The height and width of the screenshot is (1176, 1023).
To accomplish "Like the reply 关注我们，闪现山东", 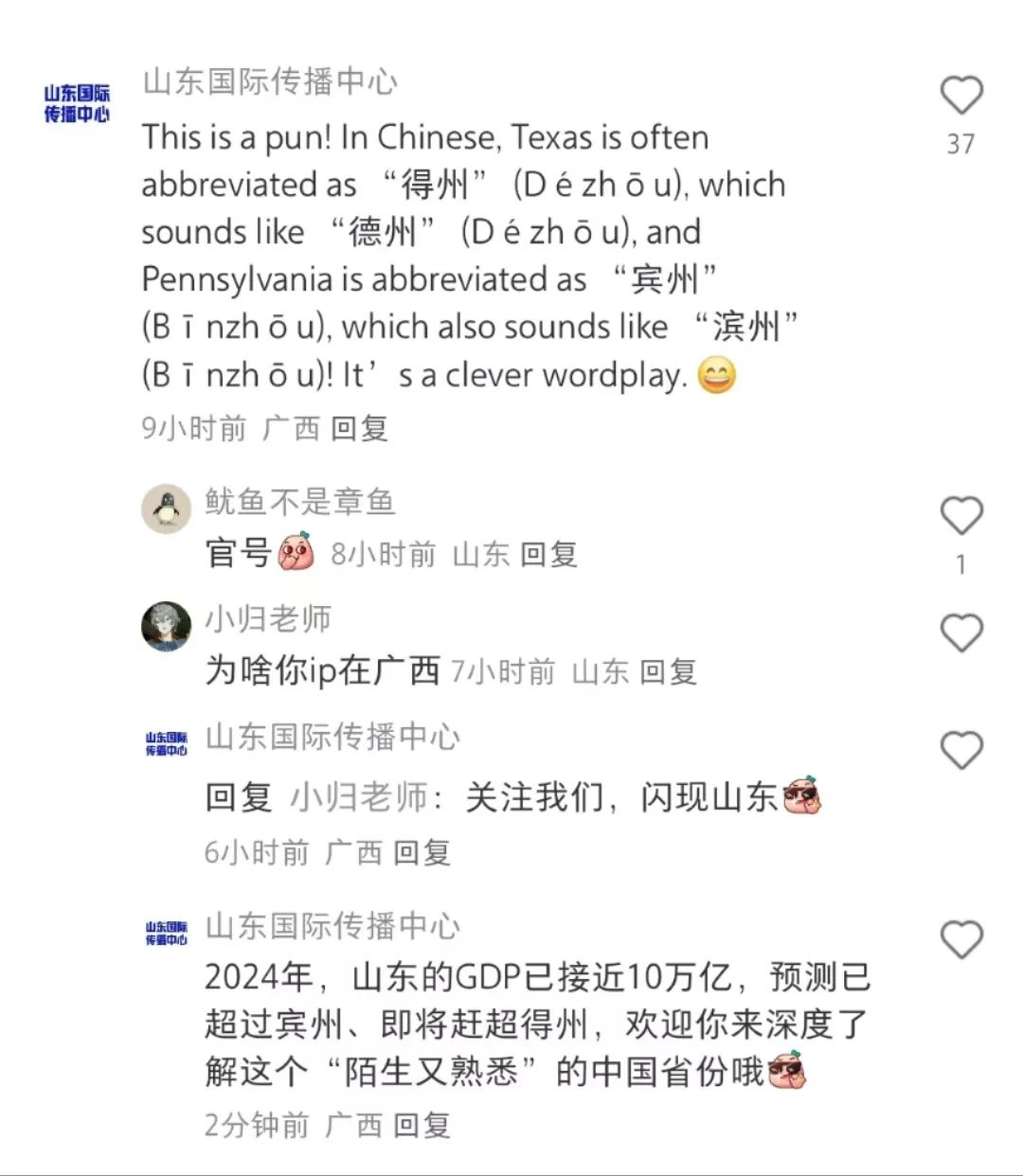I will click(x=960, y=751).
